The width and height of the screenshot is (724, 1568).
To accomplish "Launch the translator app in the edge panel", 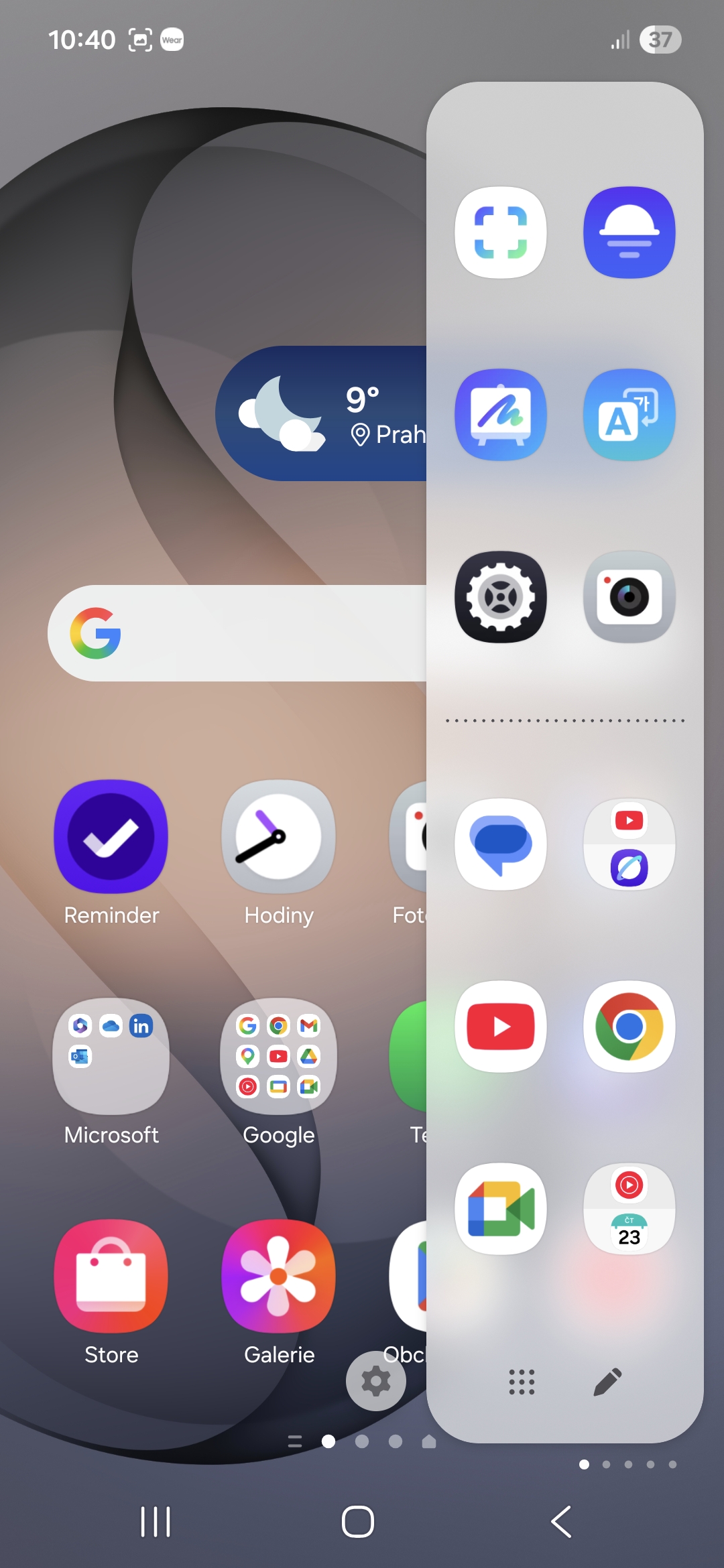I will pos(629,414).
